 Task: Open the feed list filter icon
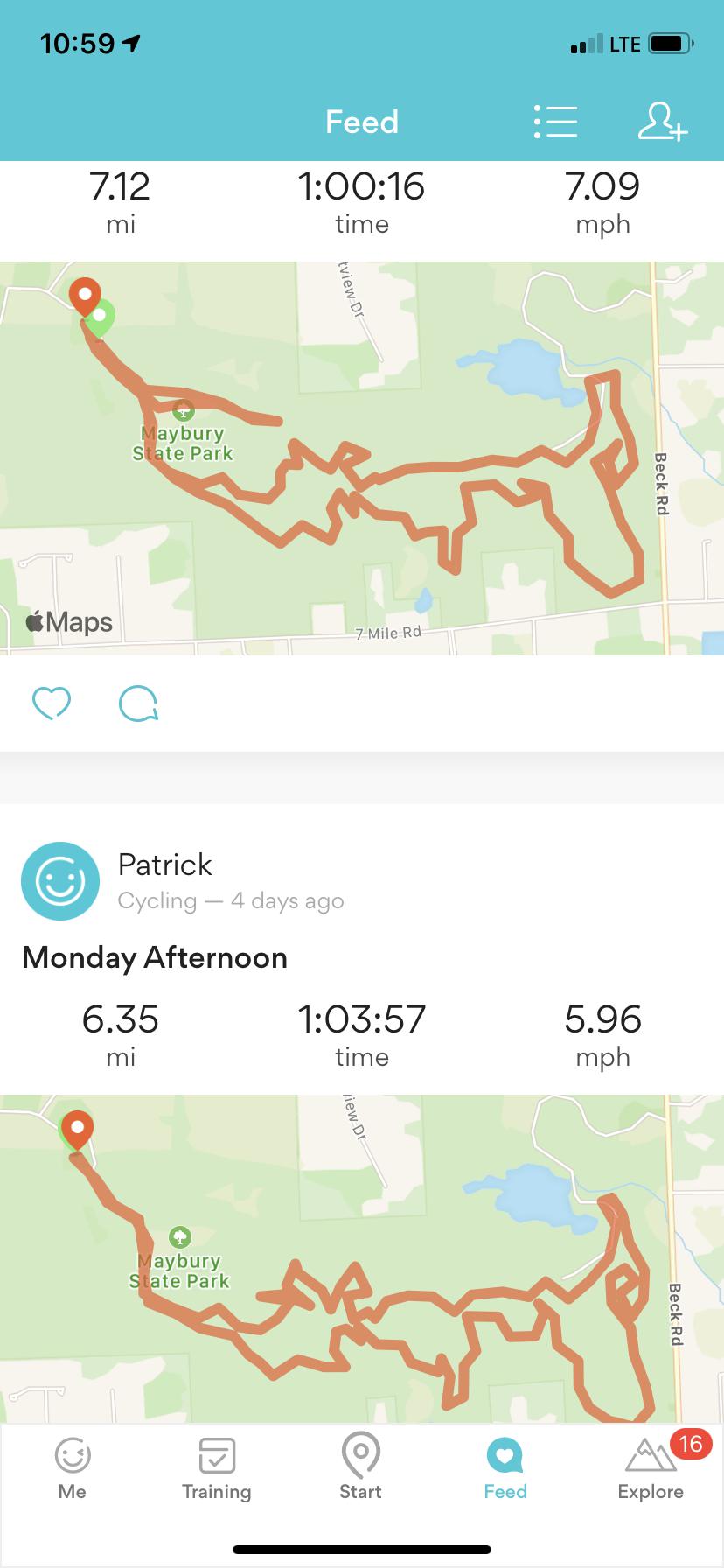(555, 122)
